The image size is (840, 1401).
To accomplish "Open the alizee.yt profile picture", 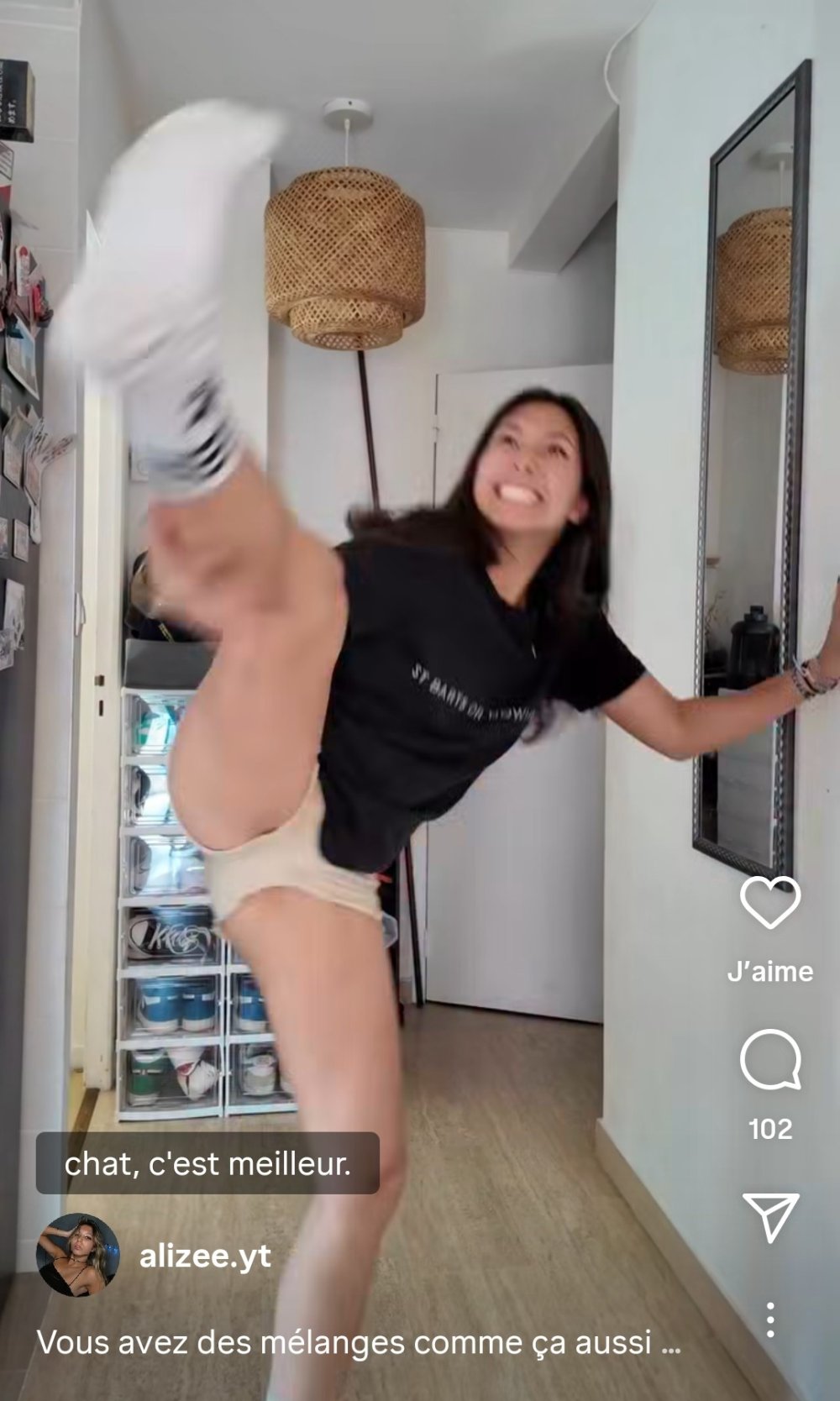I will click(77, 1255).
